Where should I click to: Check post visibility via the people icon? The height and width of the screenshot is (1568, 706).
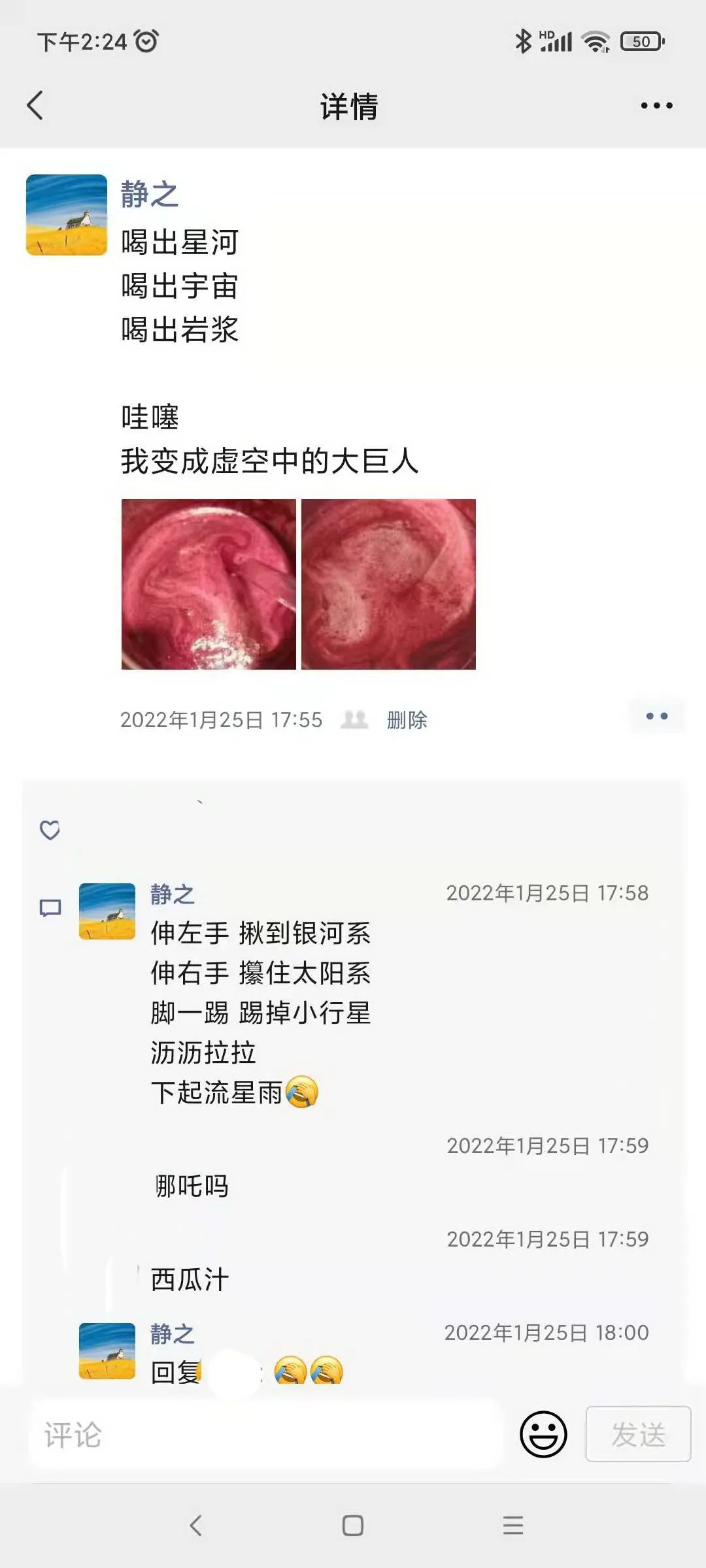pos(354,719)
